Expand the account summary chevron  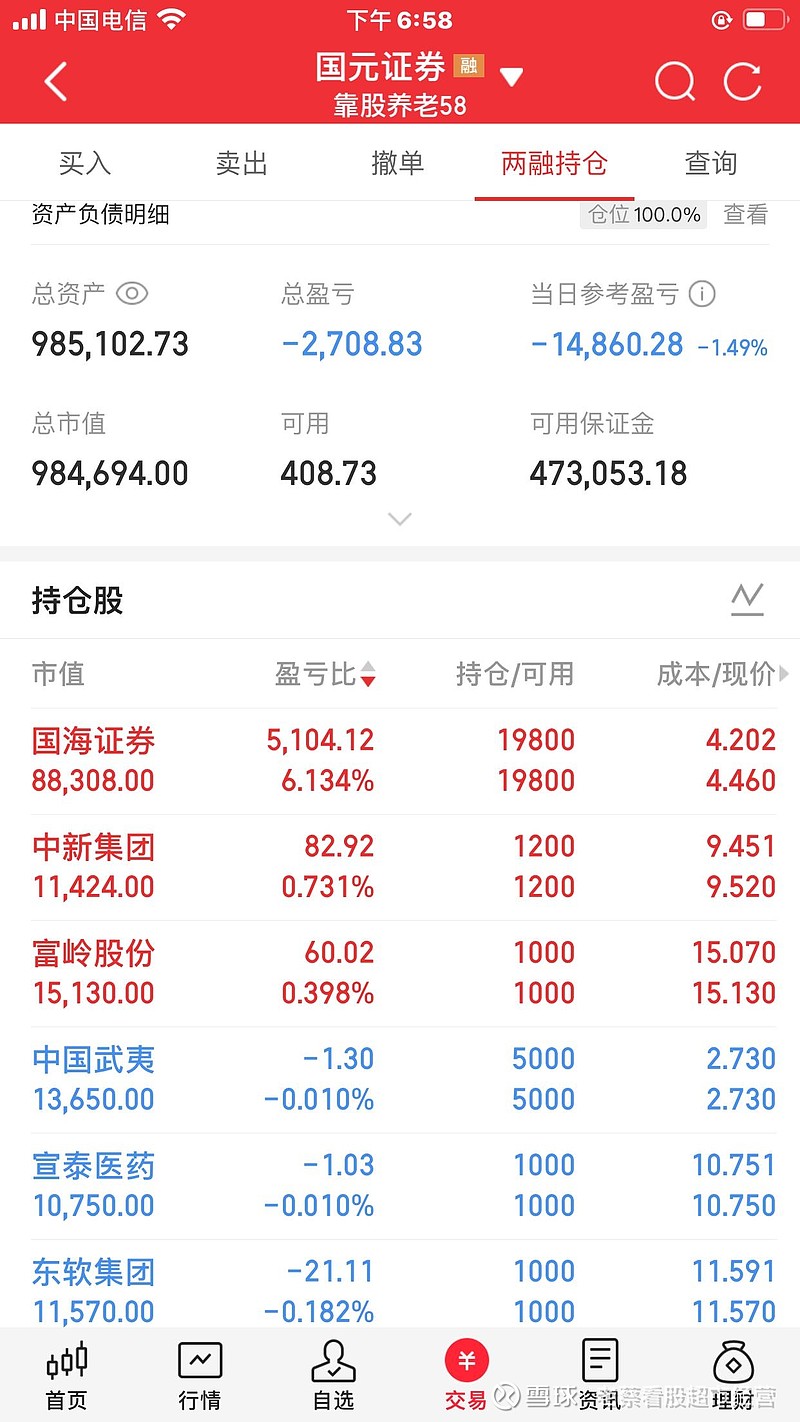click(x=399, y=519)
